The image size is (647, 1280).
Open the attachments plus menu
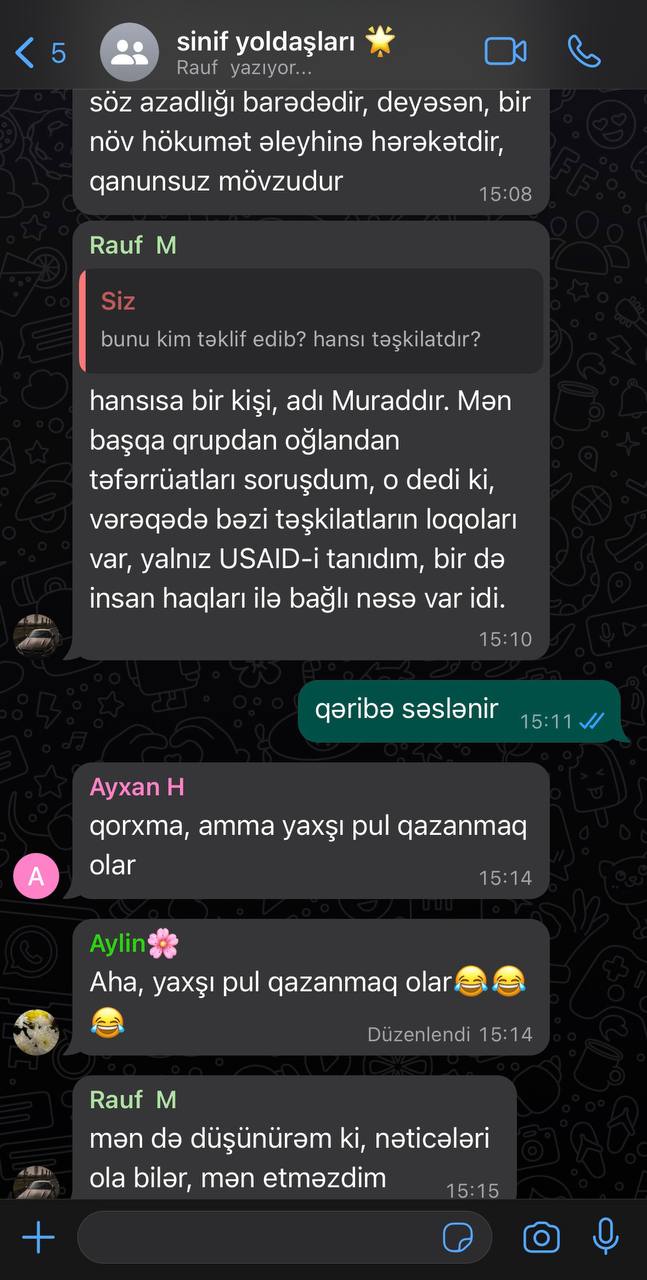click(38, 1238)
